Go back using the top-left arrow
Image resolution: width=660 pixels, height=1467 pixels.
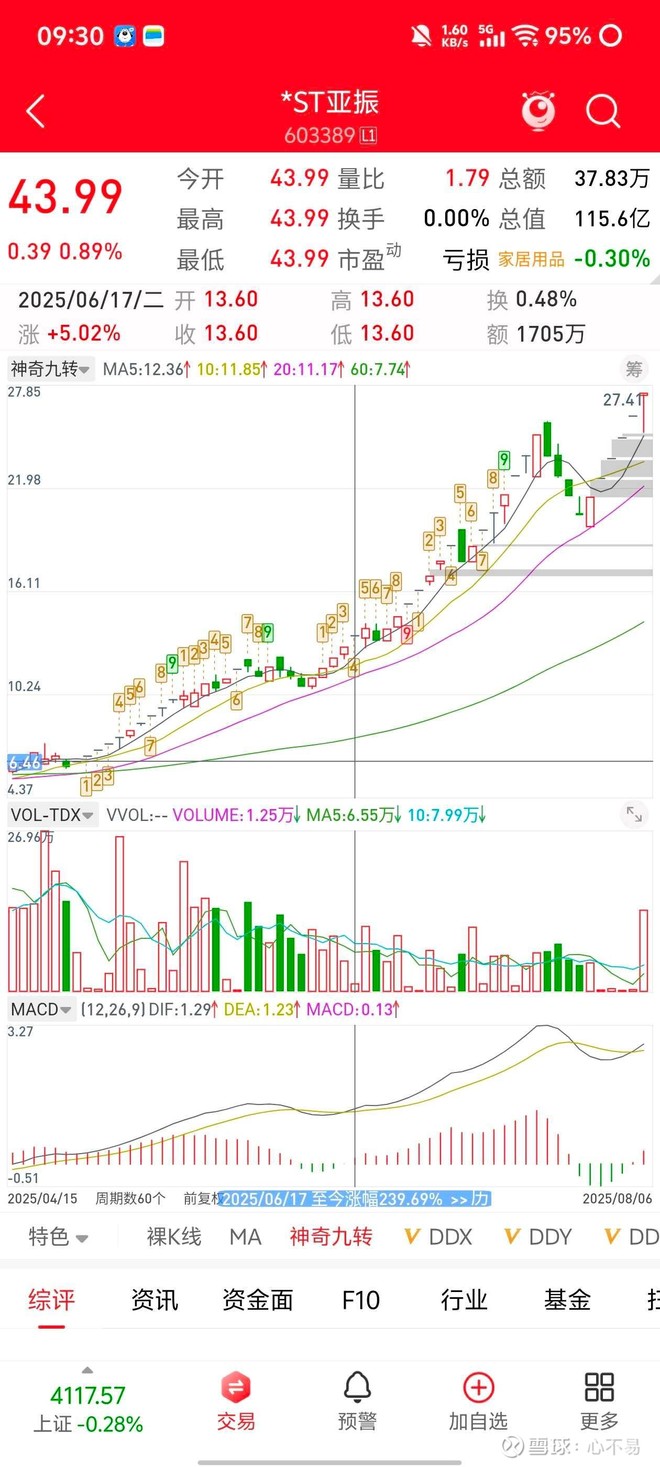point(35,111)
